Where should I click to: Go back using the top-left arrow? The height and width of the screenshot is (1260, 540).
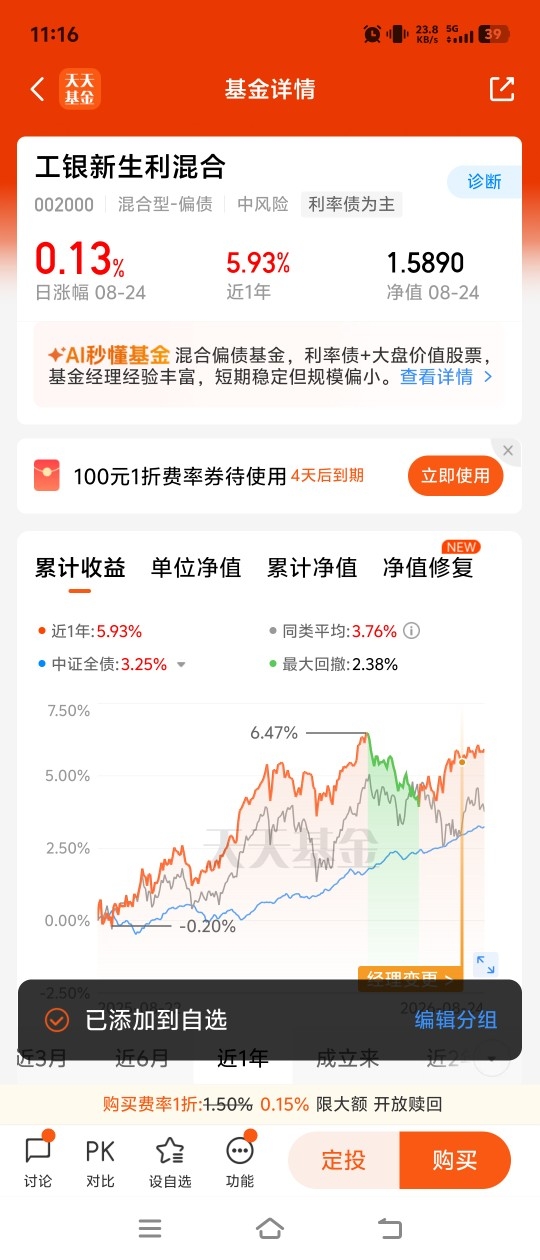coord(37,89)
